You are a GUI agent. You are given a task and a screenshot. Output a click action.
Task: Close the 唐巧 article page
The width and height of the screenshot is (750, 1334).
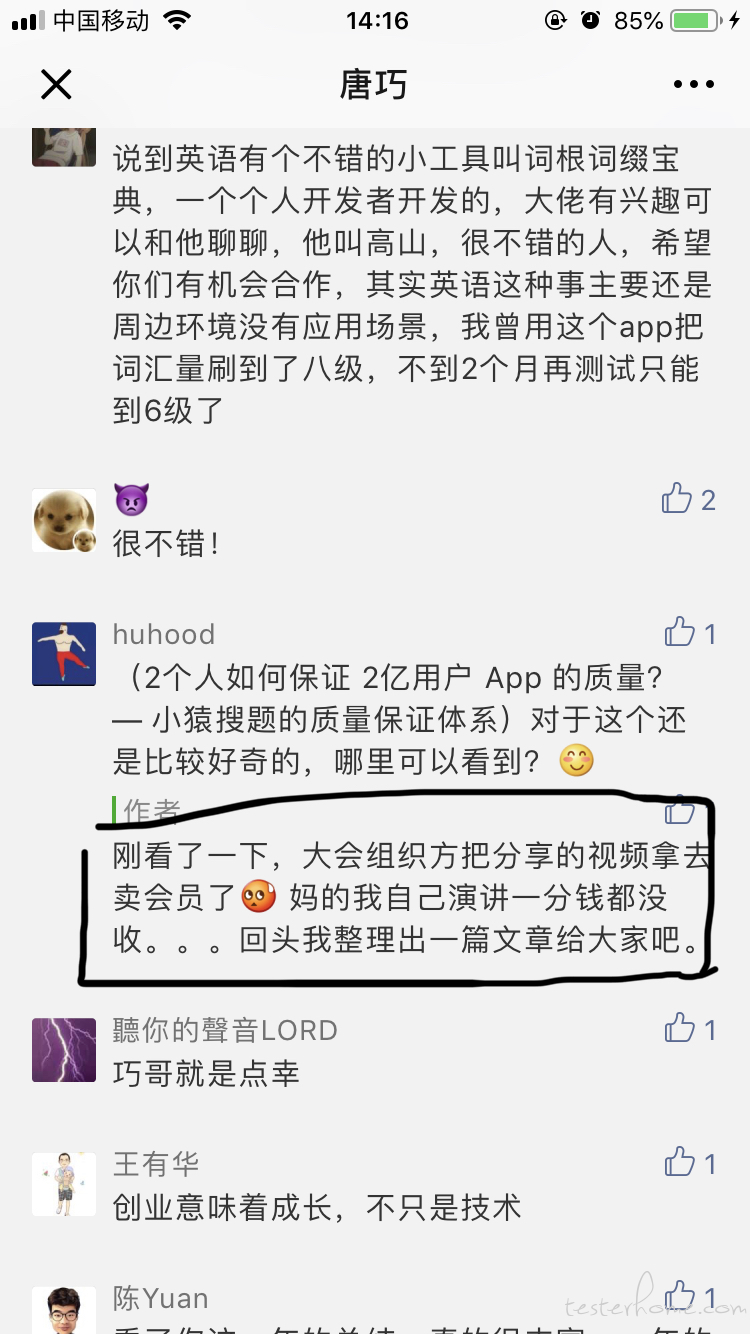(56, 85)
